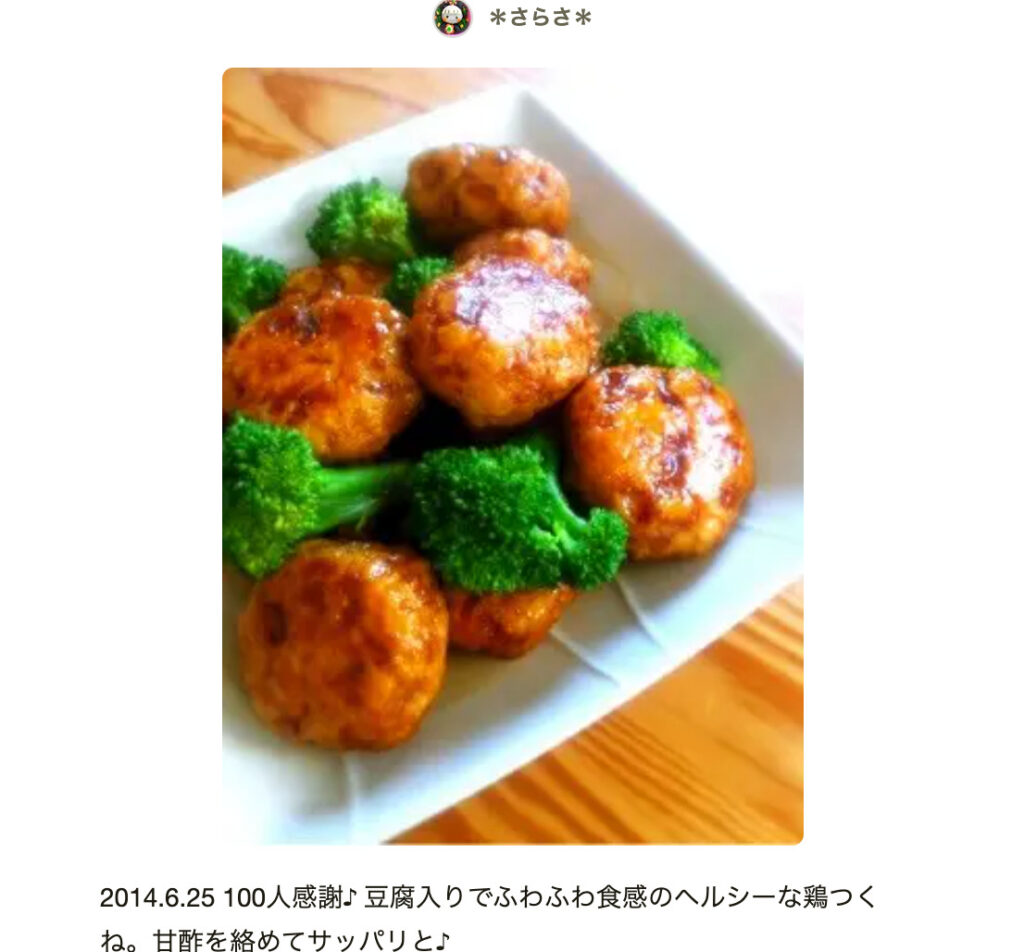Open author ＊さらさ＊ profile

539,18
